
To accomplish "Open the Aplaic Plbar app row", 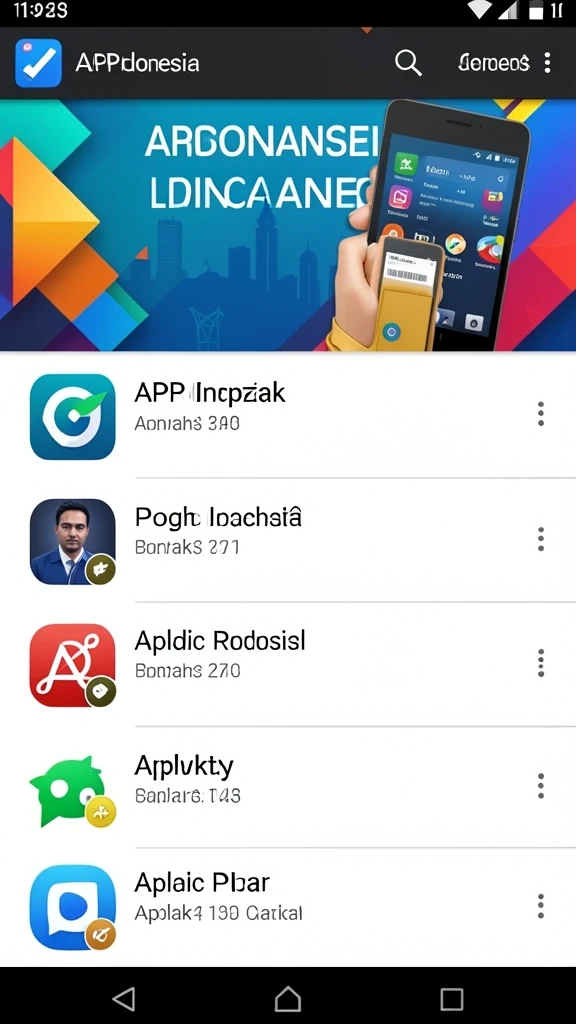I will point(288,907).
